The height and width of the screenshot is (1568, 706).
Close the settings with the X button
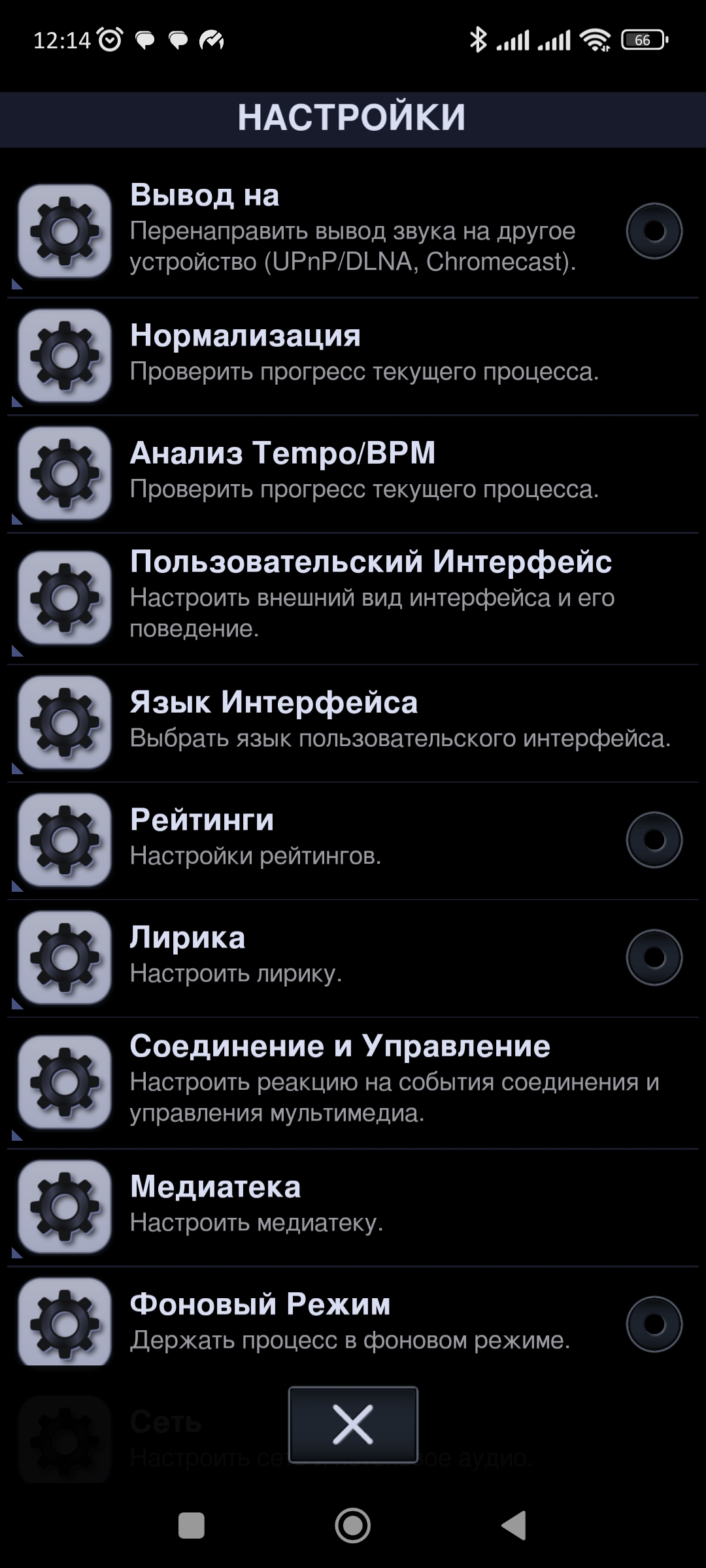353,1424
